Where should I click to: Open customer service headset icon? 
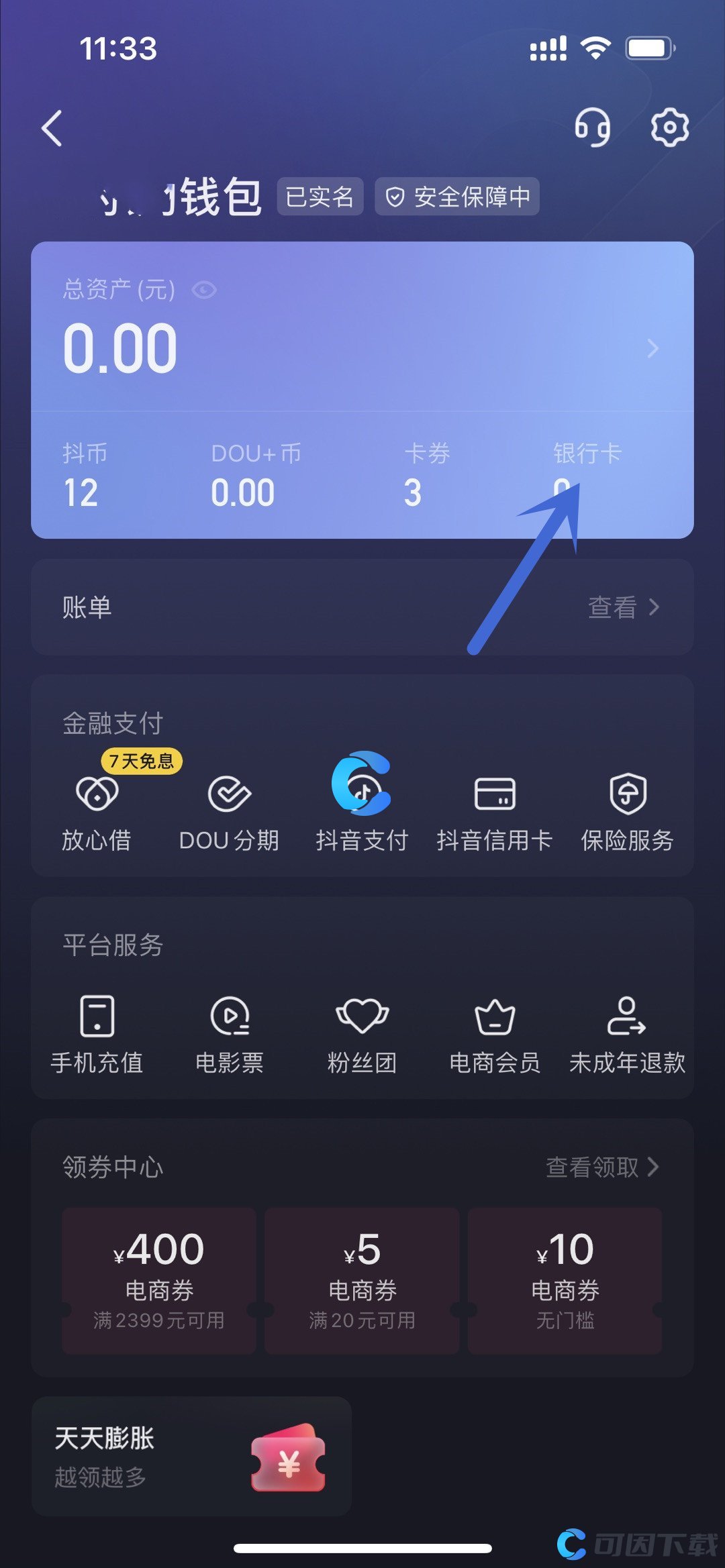pyautogui.click(x=592, y=127)
